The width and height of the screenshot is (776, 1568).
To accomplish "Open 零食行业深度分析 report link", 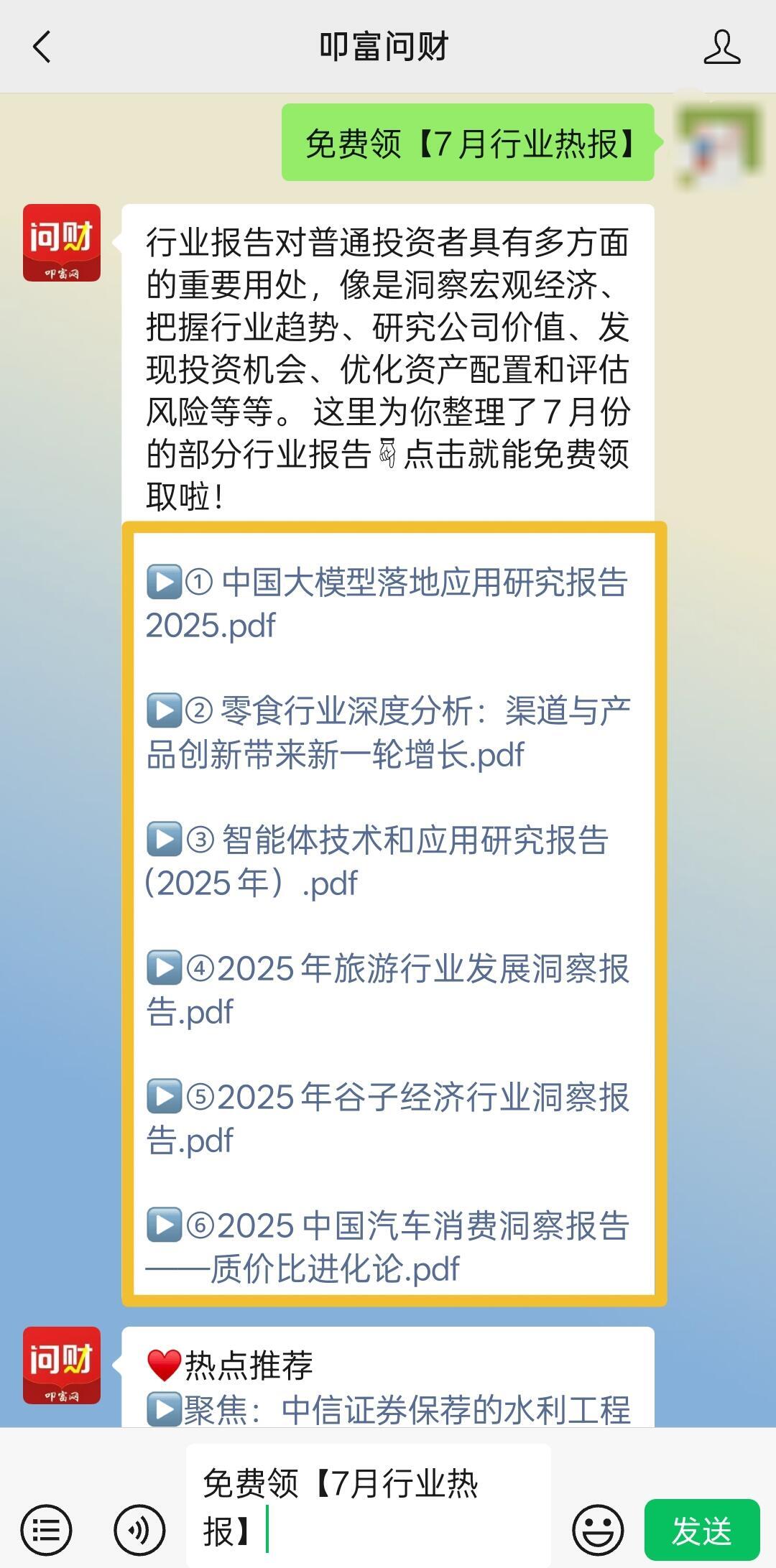I will (x=388, y=733).
